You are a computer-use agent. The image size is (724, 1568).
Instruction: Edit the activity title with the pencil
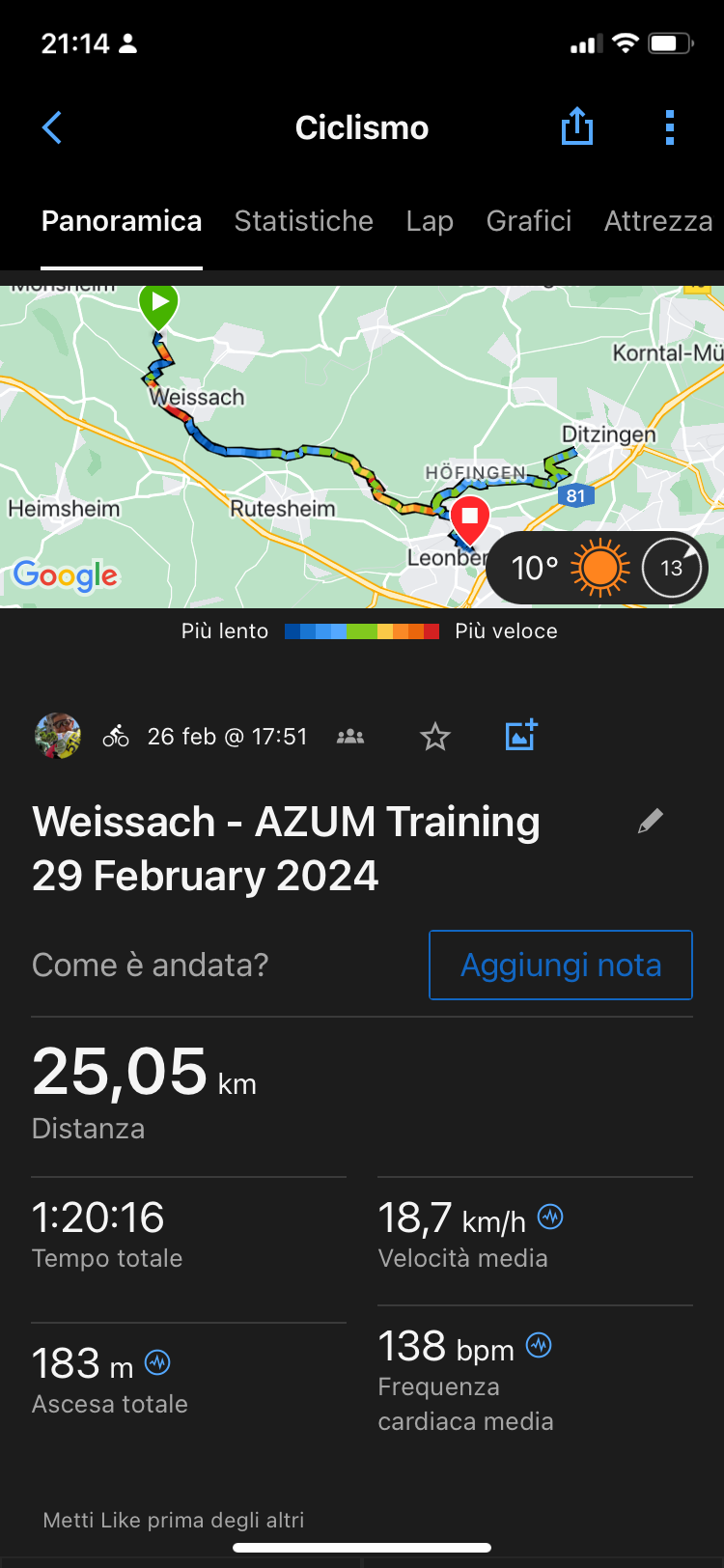click(651, 822)
